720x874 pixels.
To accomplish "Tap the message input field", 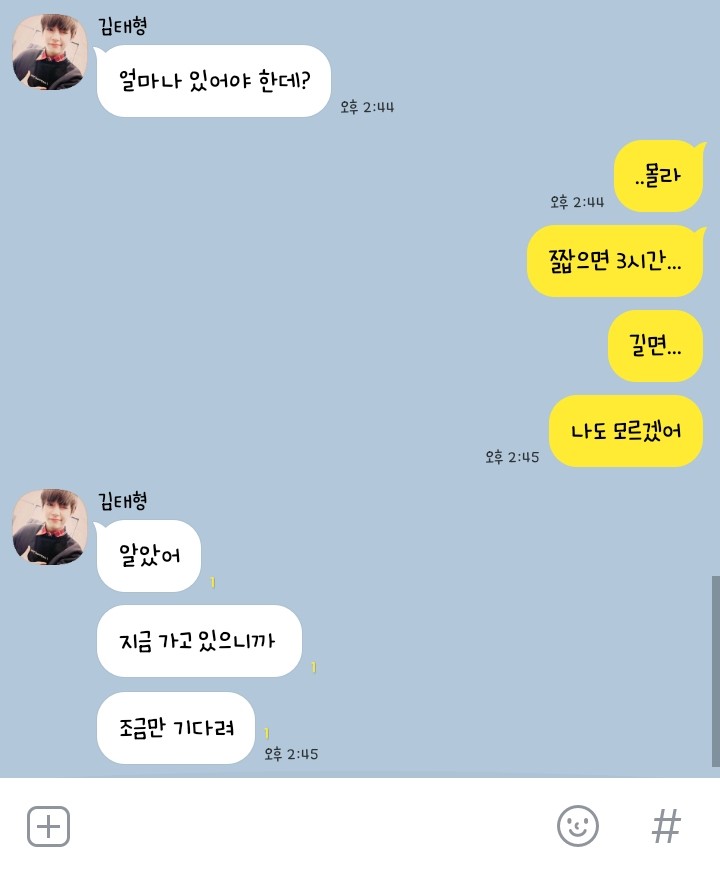I will (310, 827).
